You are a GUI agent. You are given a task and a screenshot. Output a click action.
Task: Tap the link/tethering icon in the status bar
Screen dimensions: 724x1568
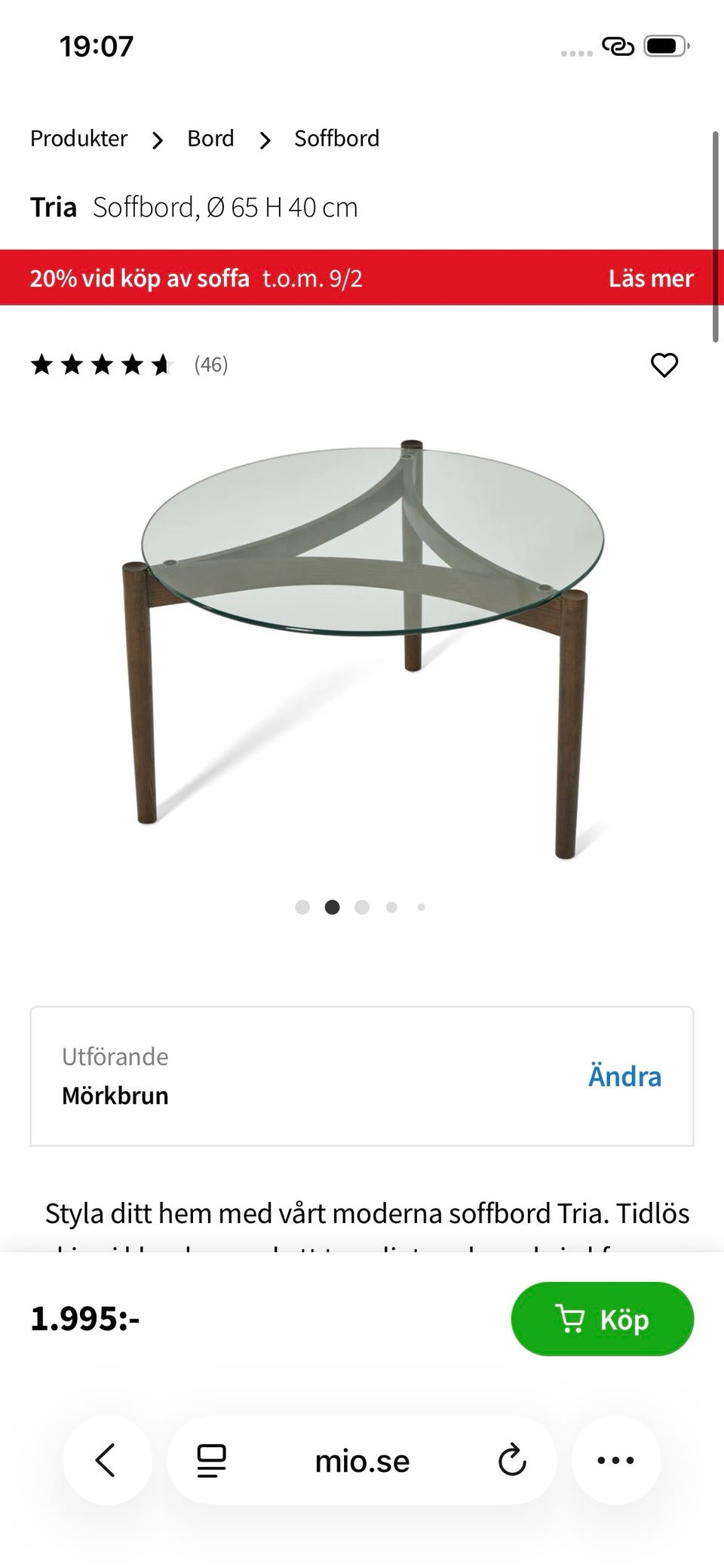click(x=617, y=47)
